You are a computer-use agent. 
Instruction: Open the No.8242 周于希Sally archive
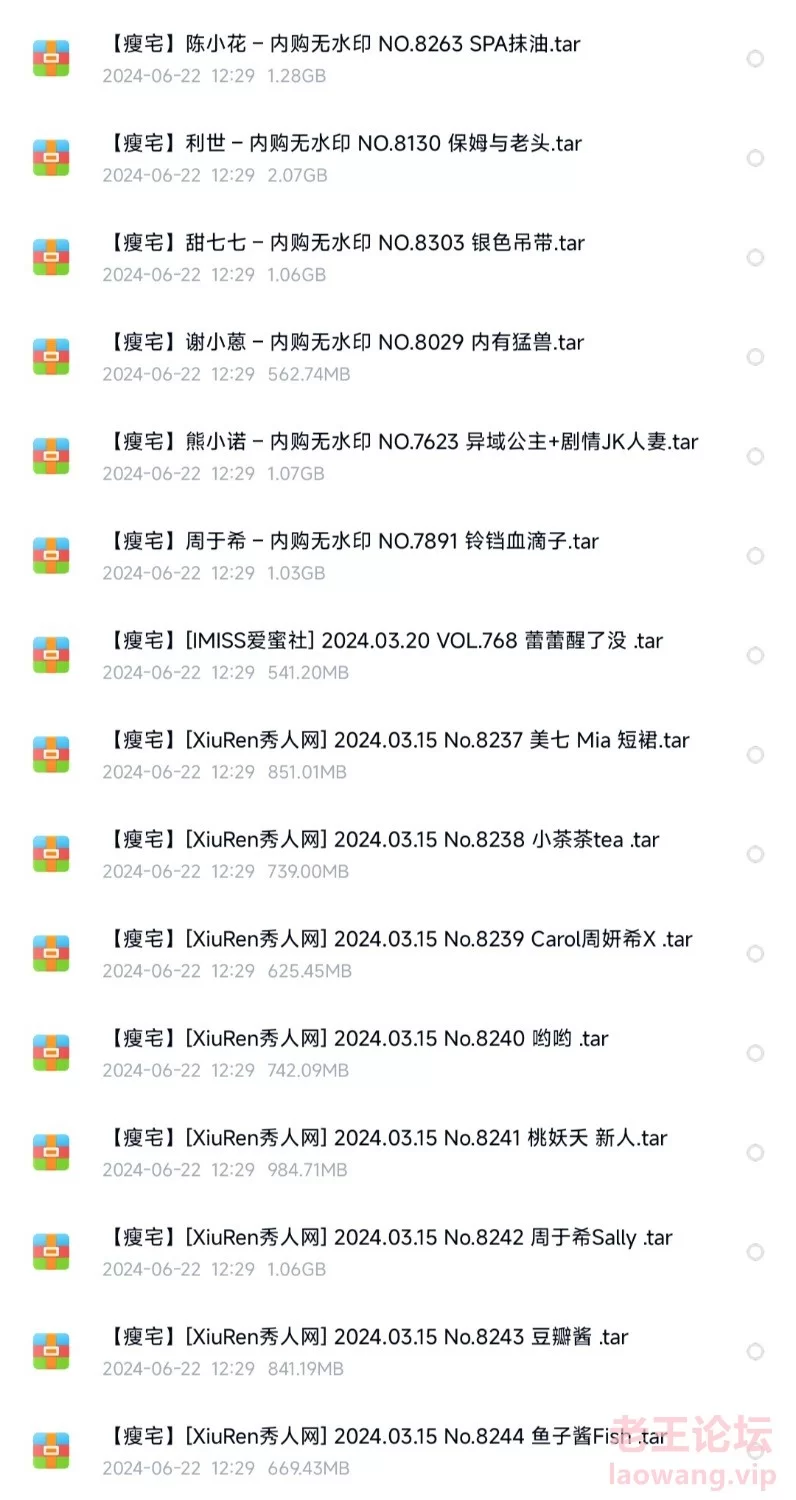point(398,1253)
